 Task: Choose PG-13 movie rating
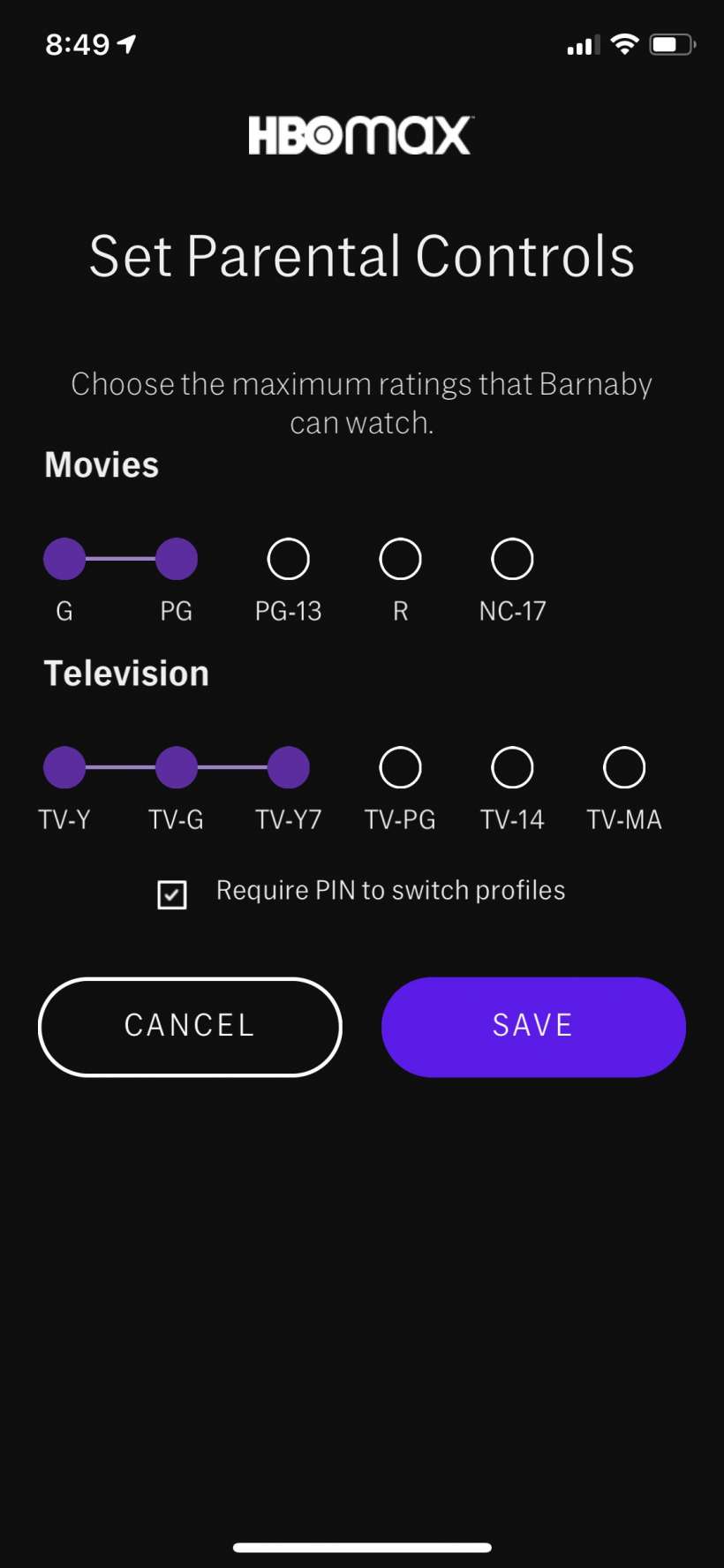pos(289,560)
